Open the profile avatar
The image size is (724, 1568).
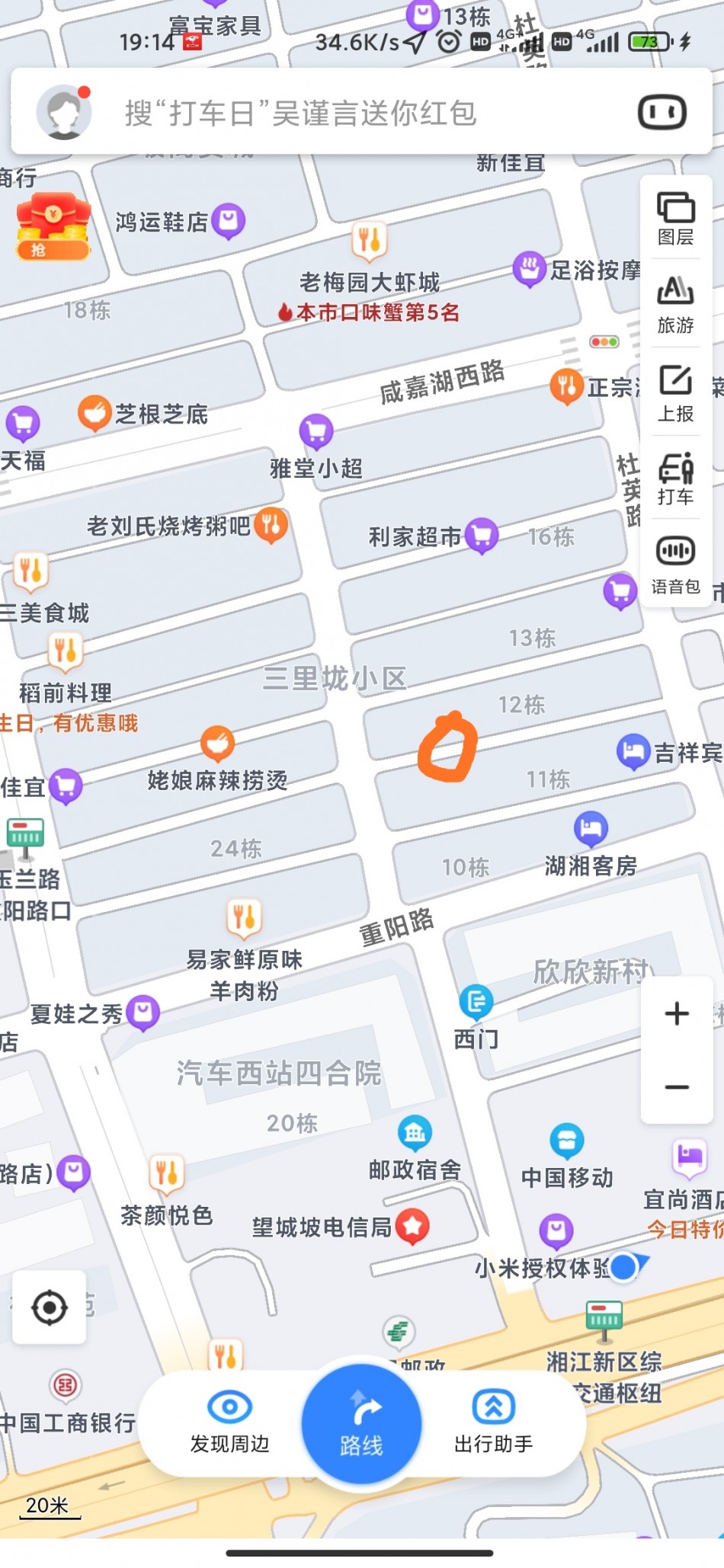click(x=64, y=113)
